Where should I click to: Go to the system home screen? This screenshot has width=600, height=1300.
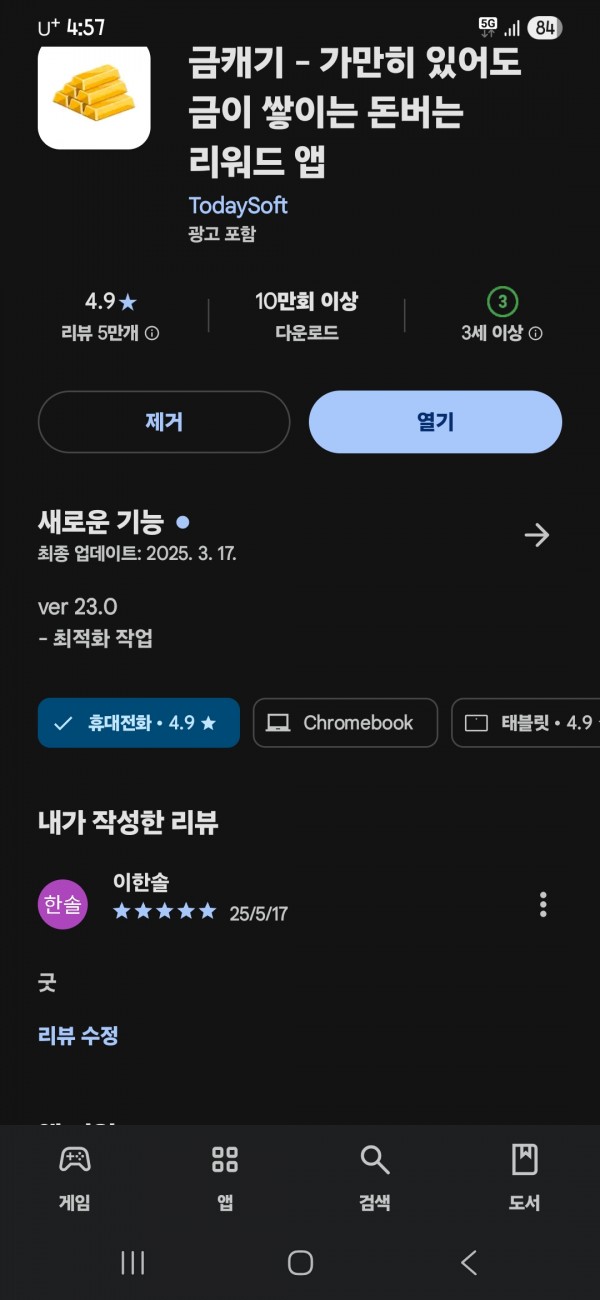pos(300,1263)
